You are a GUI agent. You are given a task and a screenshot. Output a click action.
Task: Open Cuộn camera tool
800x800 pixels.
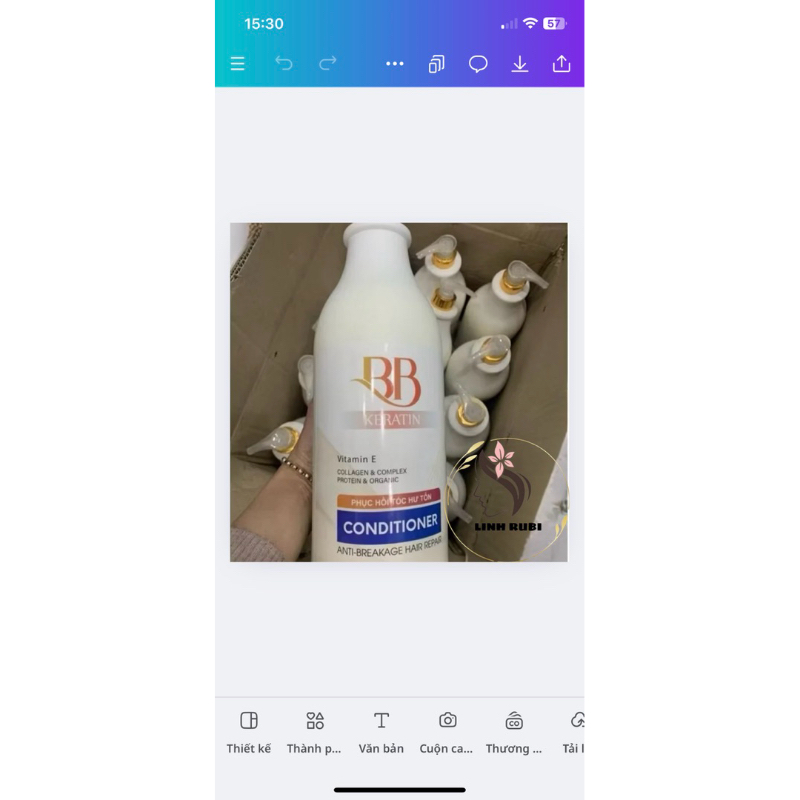click(x=447, y=731)
